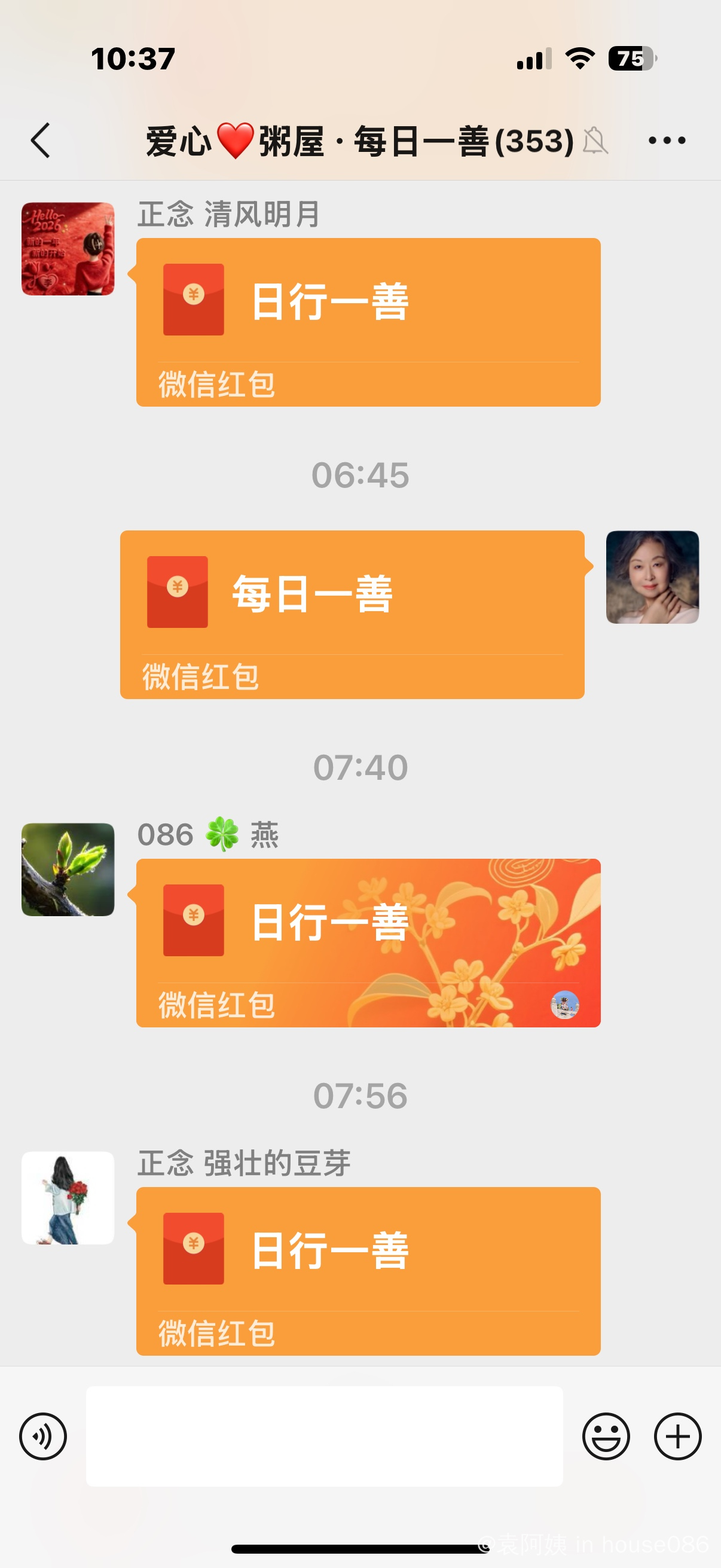Open the red packet from 086 燕
This screenshot has width=721, height=1568.
click(x=368, y=942)
